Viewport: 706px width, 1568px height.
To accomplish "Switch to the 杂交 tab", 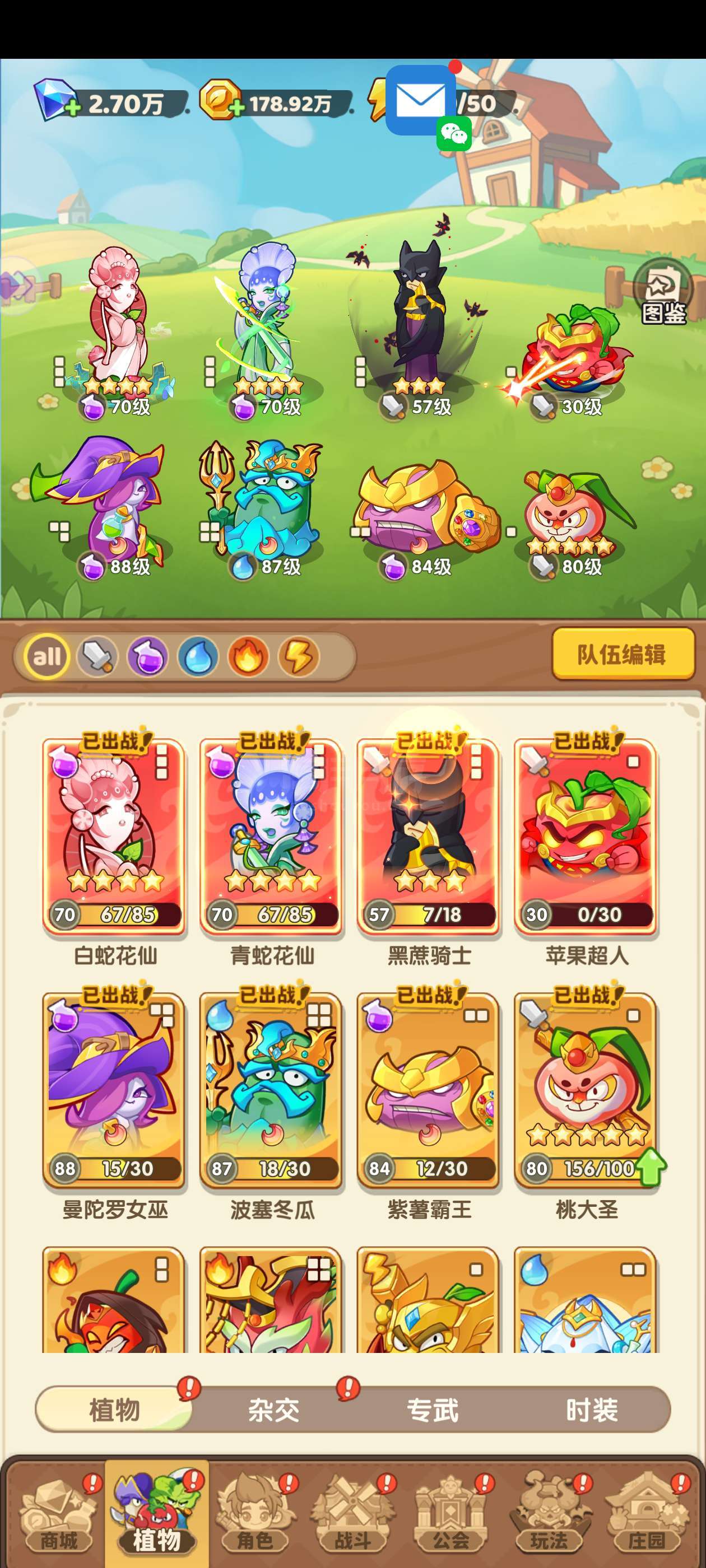I will (x=273, y=1410).
